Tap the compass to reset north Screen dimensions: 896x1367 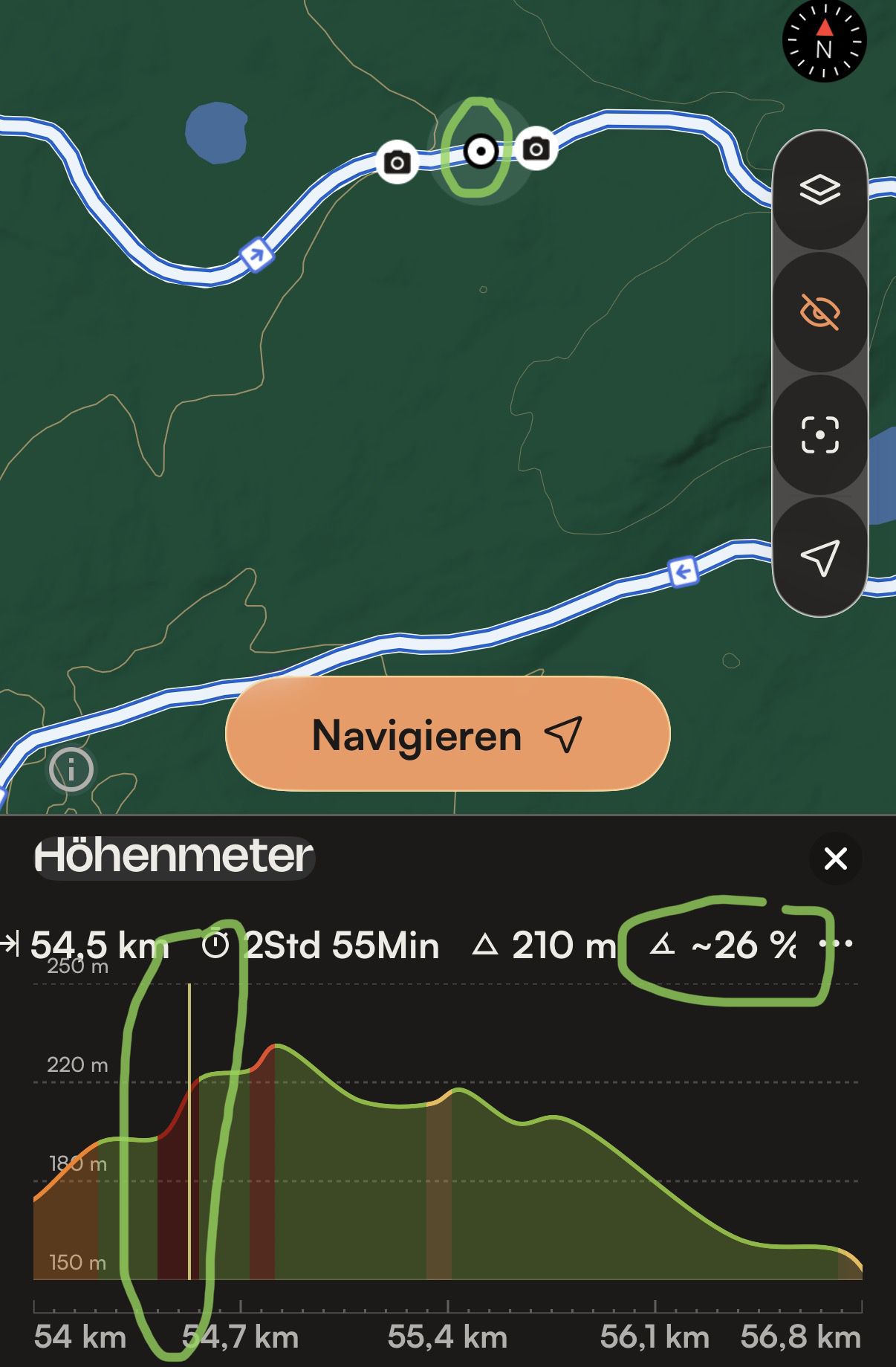click(x=824, y=41)
